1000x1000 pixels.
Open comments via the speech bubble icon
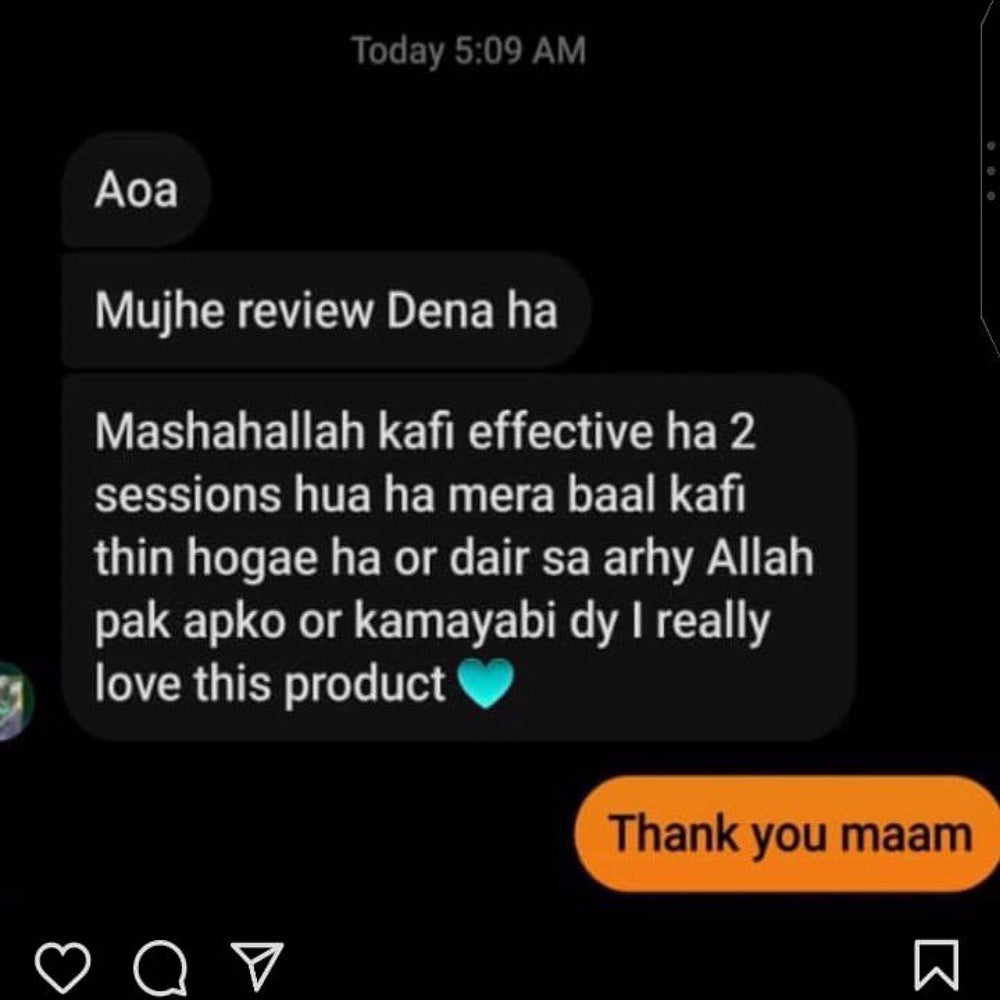point(160,964)
